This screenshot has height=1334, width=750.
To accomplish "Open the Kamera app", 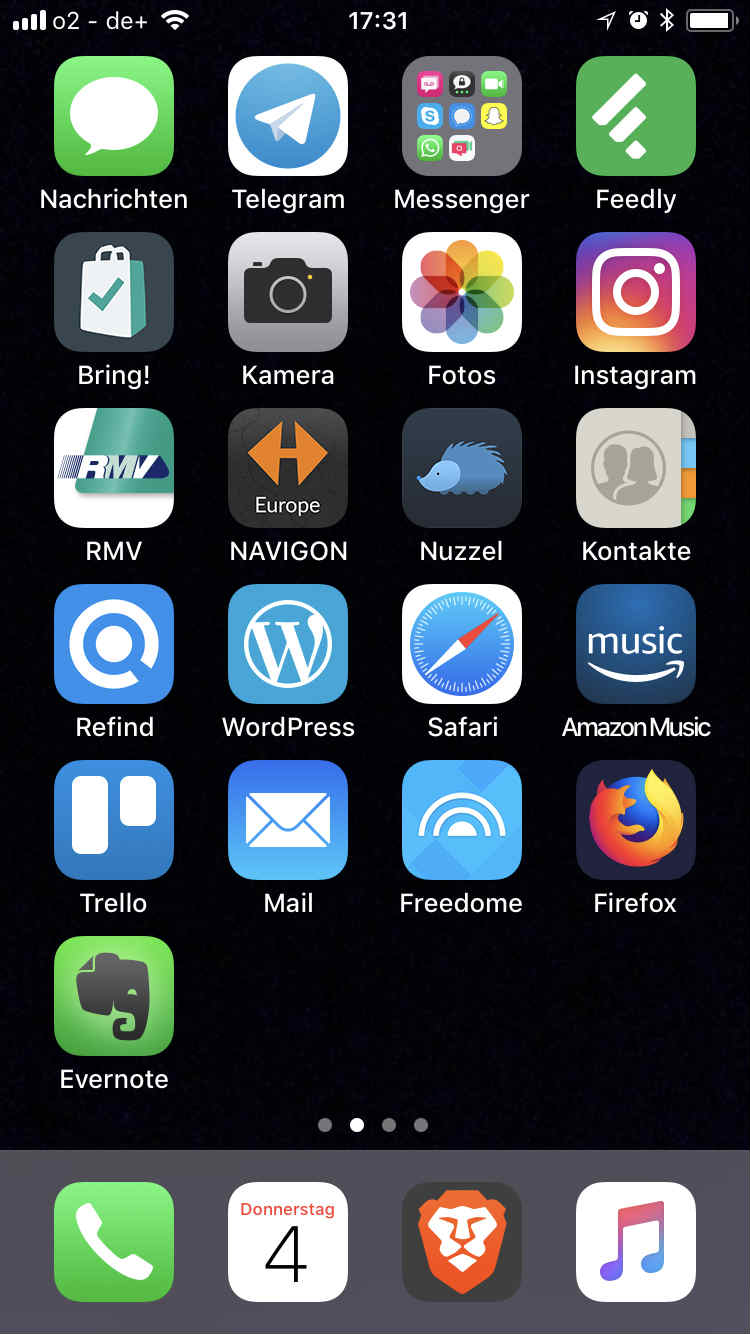I will [288, 292].
